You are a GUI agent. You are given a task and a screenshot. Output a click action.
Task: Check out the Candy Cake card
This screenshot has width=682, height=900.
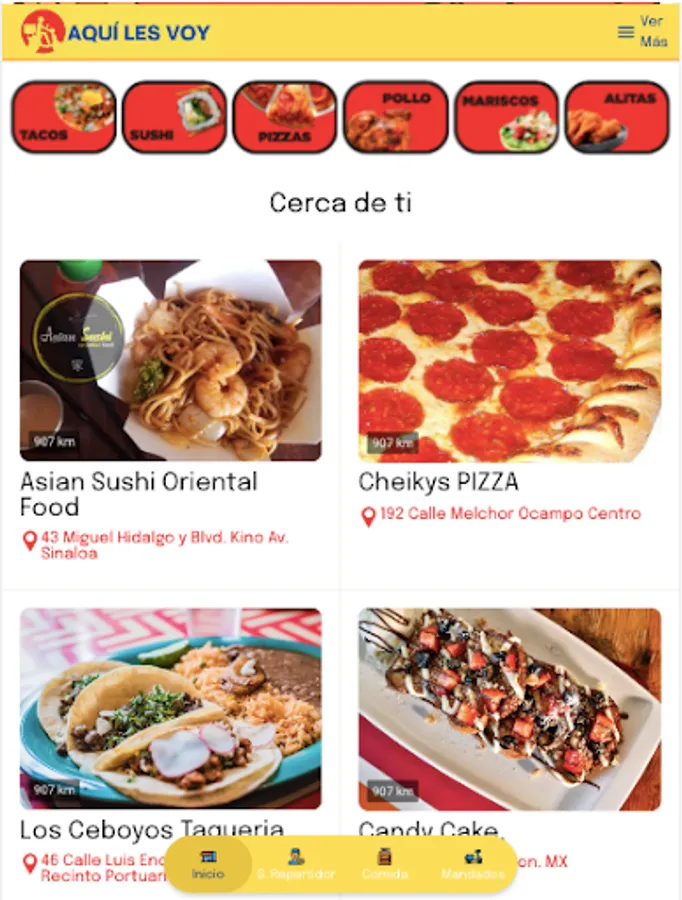pos(509,708)
